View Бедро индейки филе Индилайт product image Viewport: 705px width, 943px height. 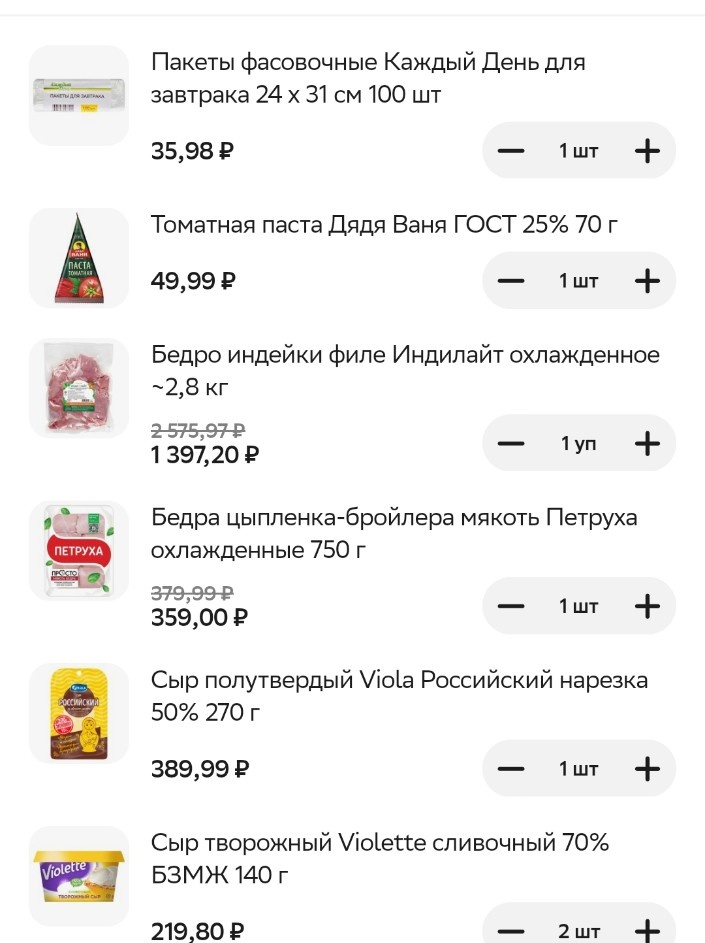click(x=79, y=388)
